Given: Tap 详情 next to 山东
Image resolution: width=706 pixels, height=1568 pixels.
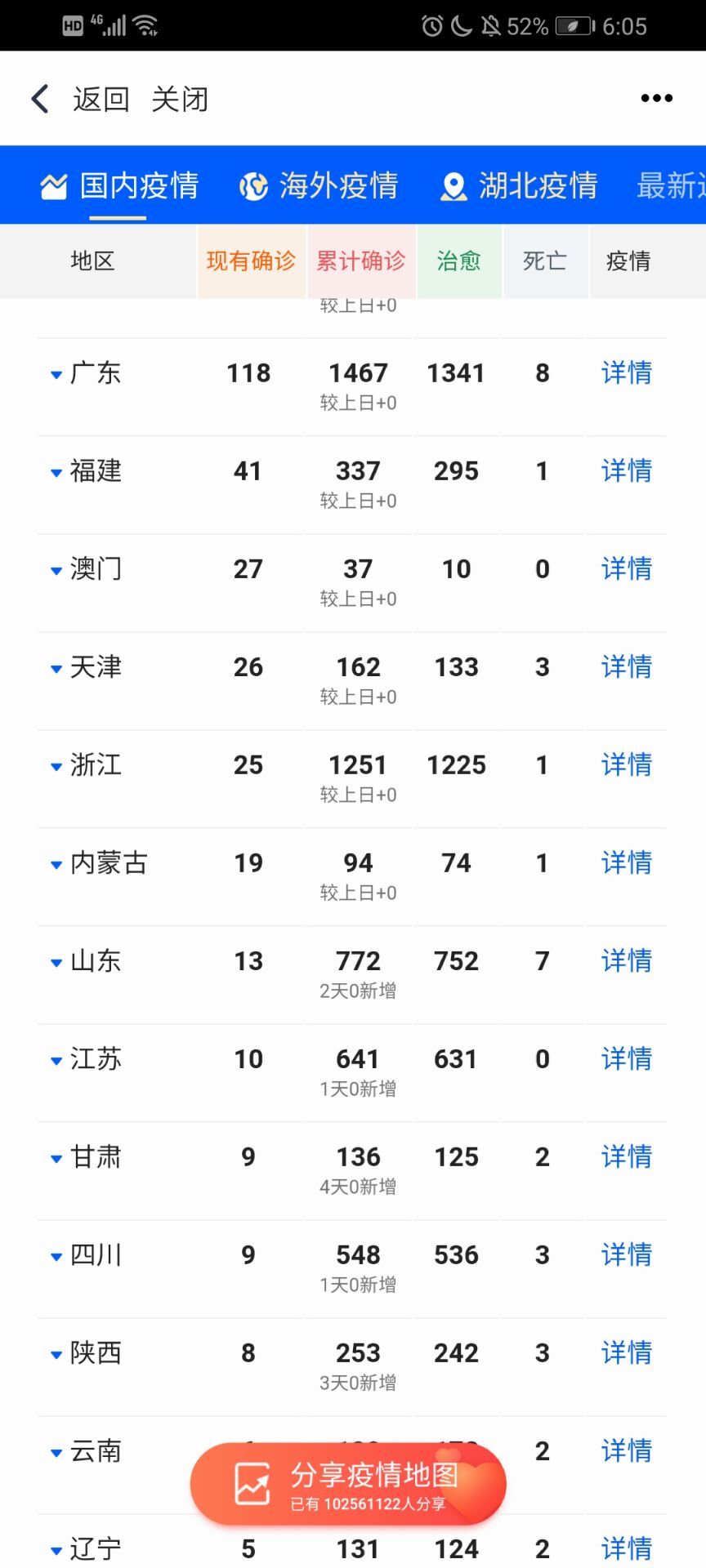Looking at the screenshot, I should click(x=626, y=961).
